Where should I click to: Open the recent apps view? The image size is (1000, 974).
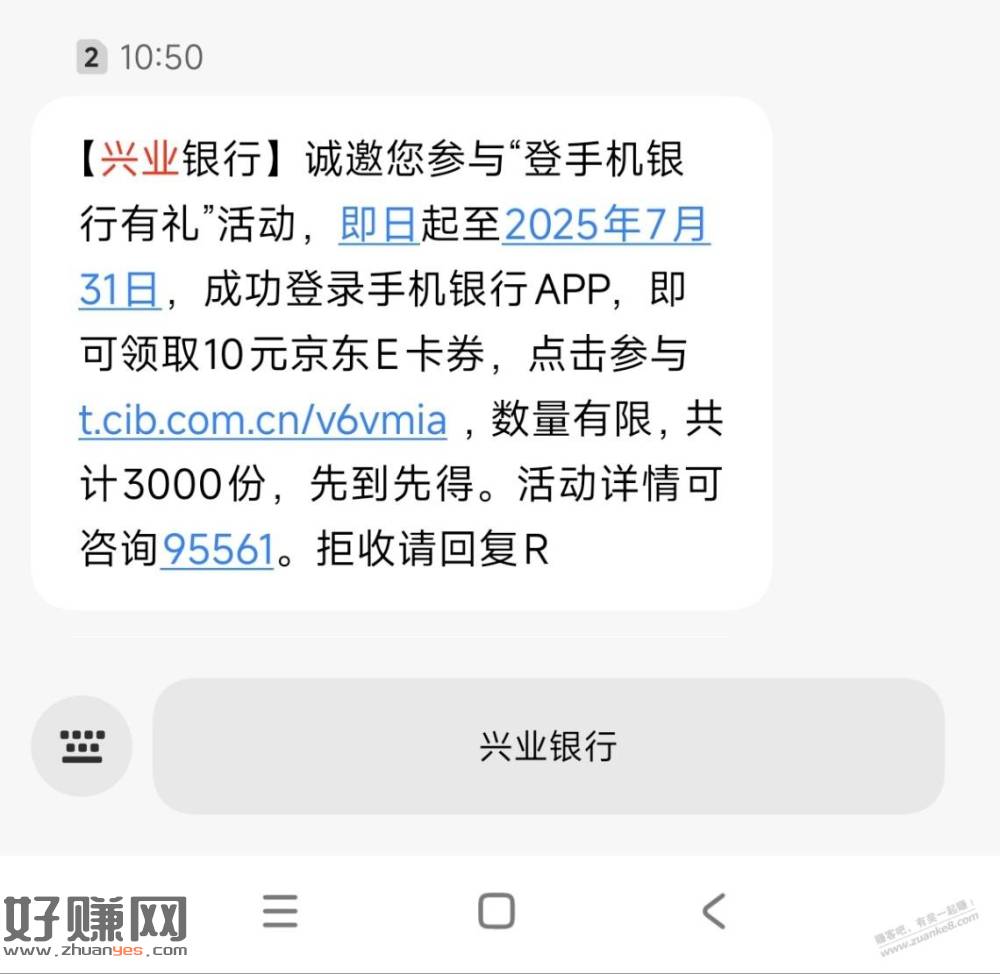(280, 911)
